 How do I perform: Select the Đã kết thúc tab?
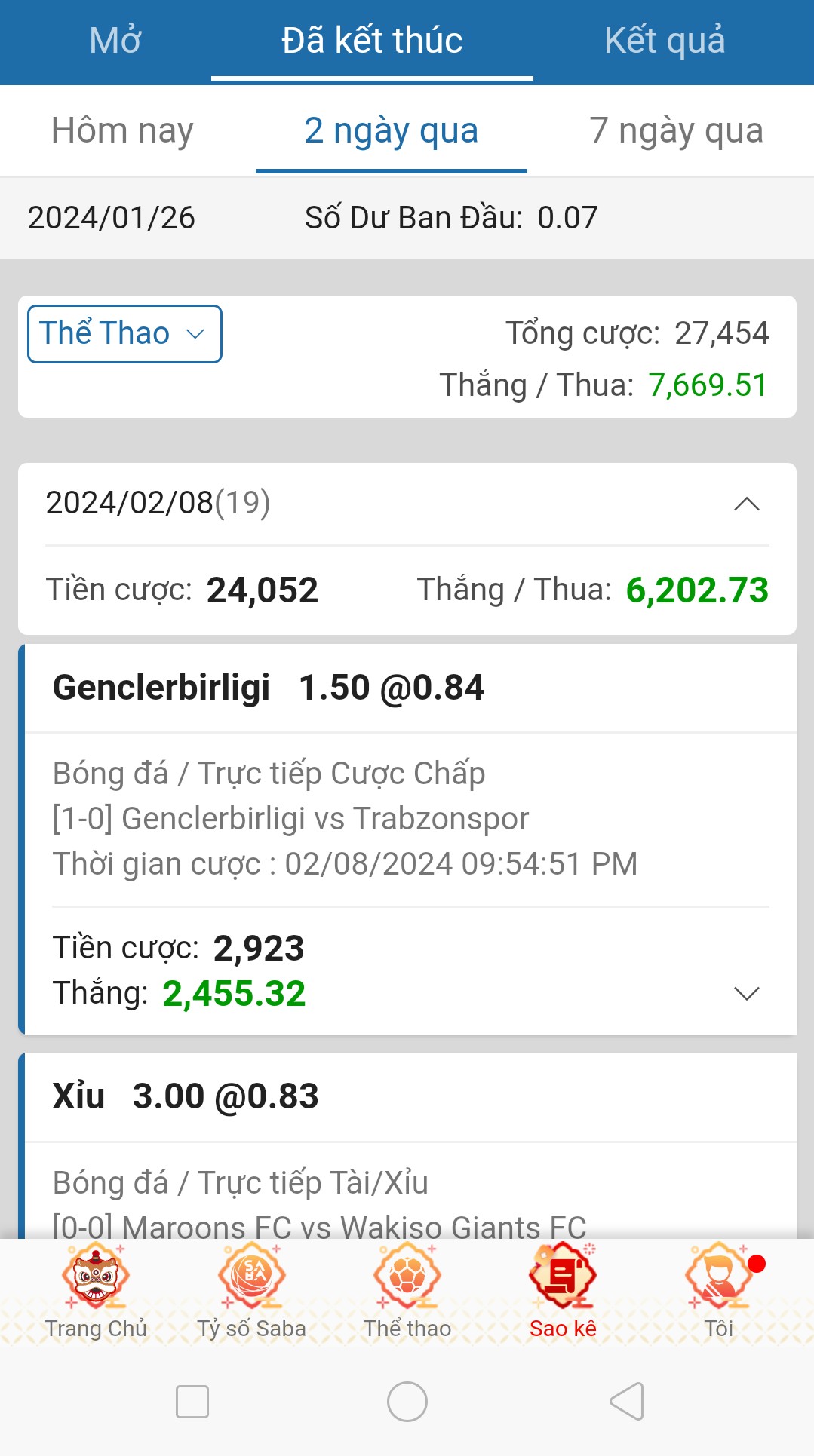[x=372, y=41]
